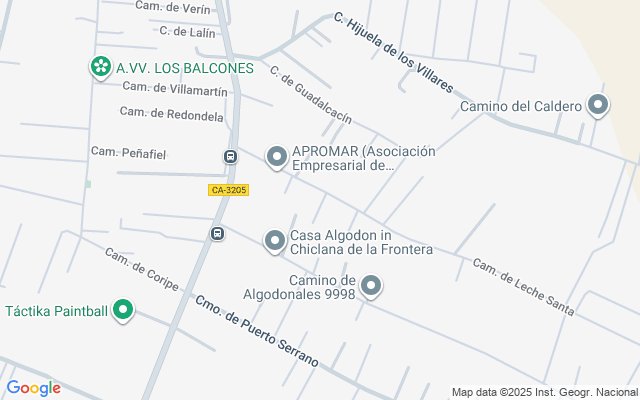The height and width of the screenshot is (400, 640).
Task: Select the APROMAR association marker
Action: [276, 157]
